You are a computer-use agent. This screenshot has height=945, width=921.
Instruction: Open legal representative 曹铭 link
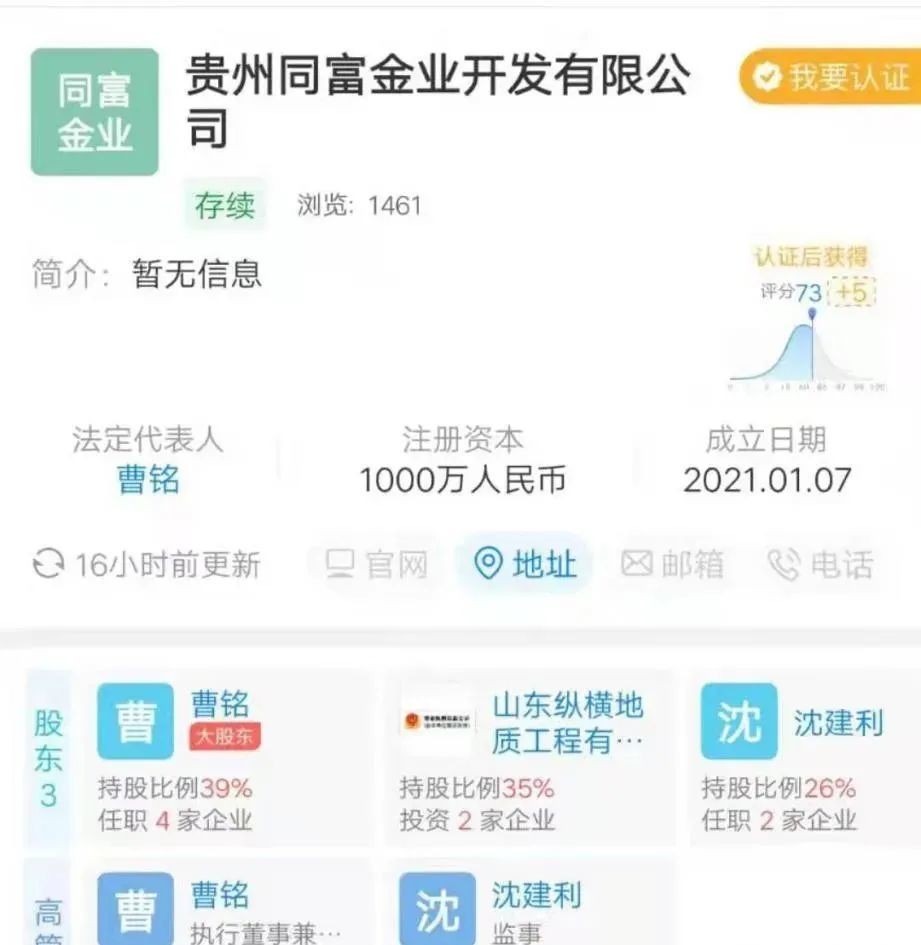[x=148, y=480]
